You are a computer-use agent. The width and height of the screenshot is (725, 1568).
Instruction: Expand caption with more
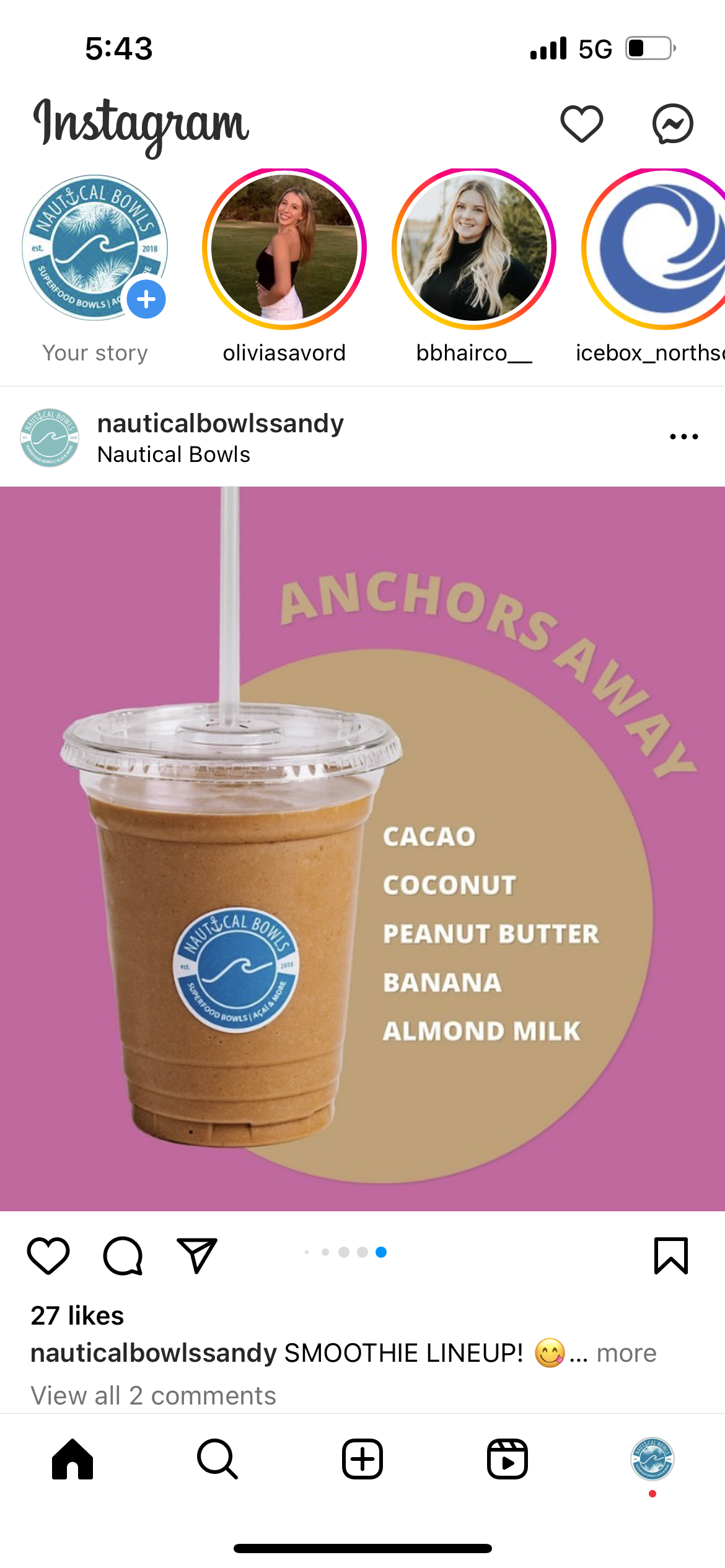click(x=626, y=1353)
